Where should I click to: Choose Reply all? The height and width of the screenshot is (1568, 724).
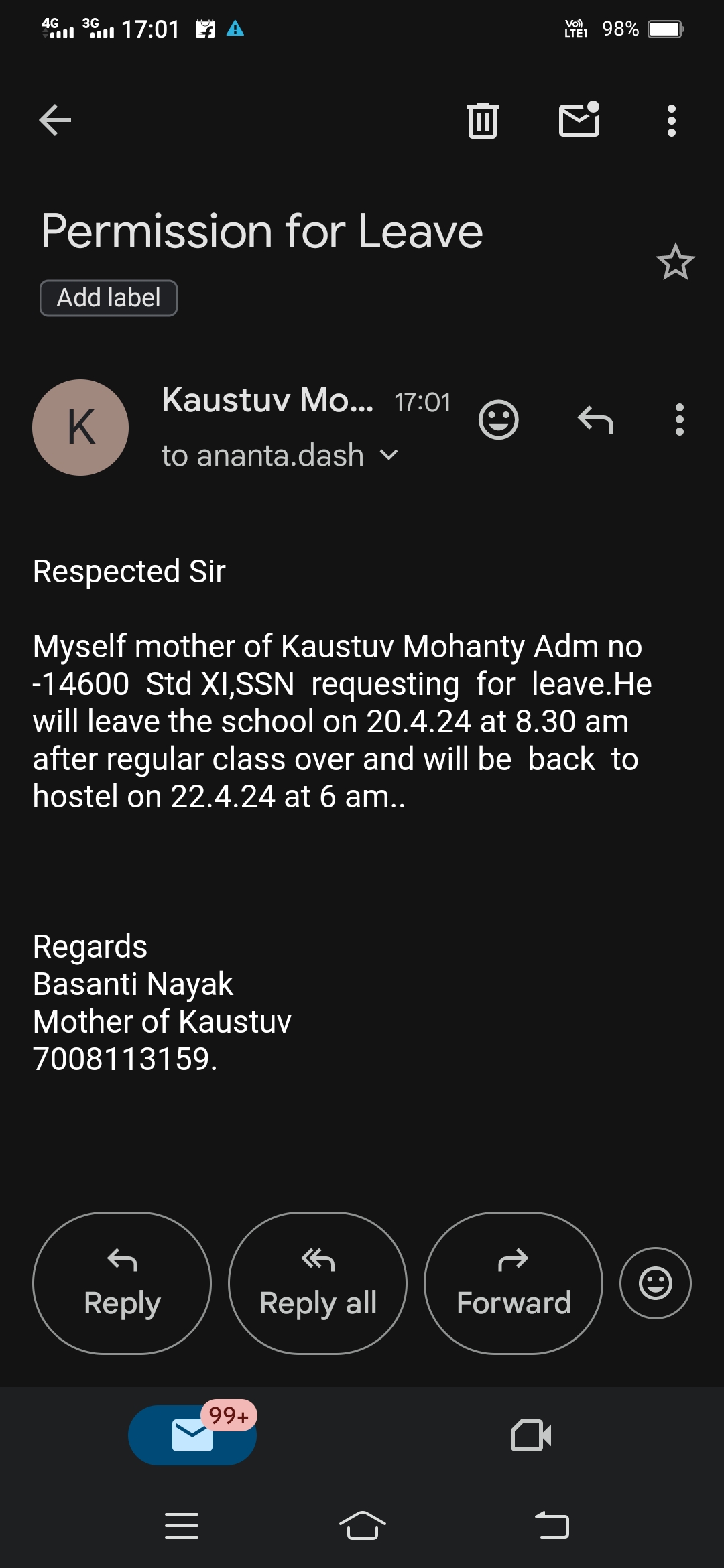pyautogui.click(x=318, y=1283)
